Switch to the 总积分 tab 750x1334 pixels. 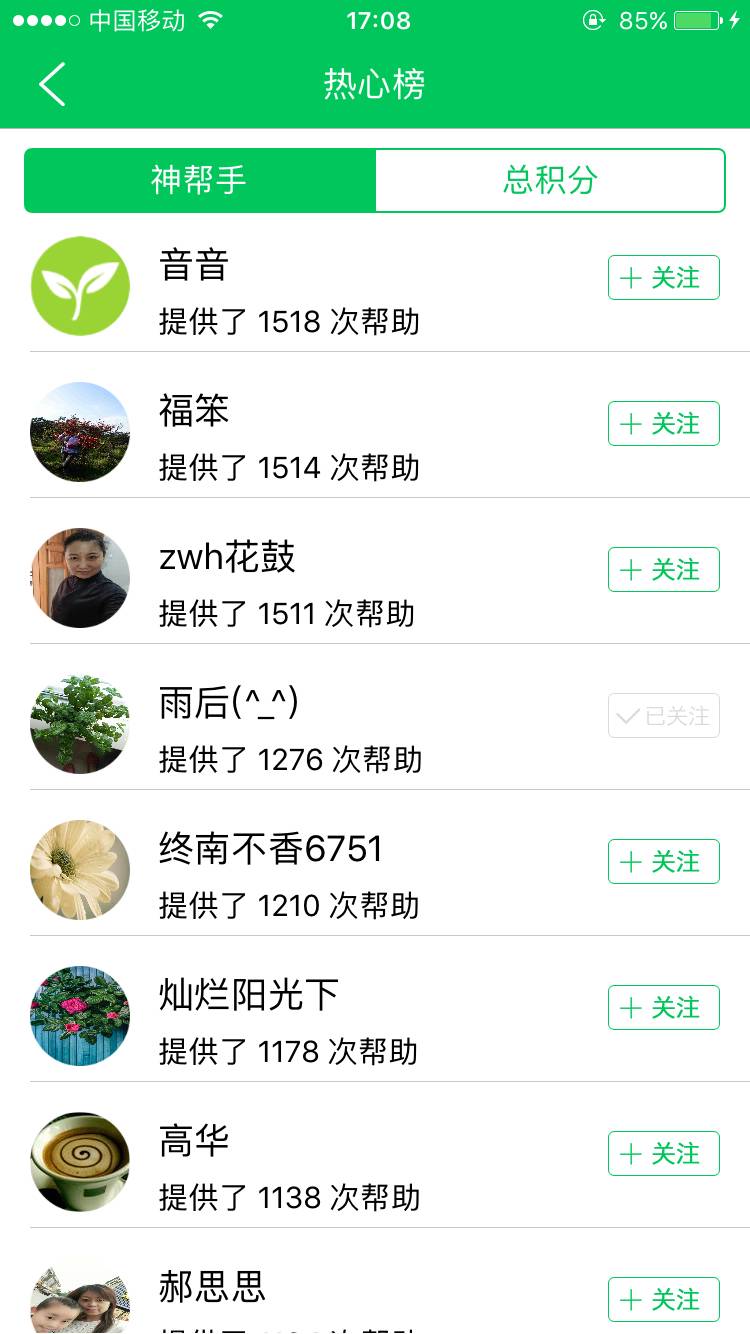coord(550,181)
